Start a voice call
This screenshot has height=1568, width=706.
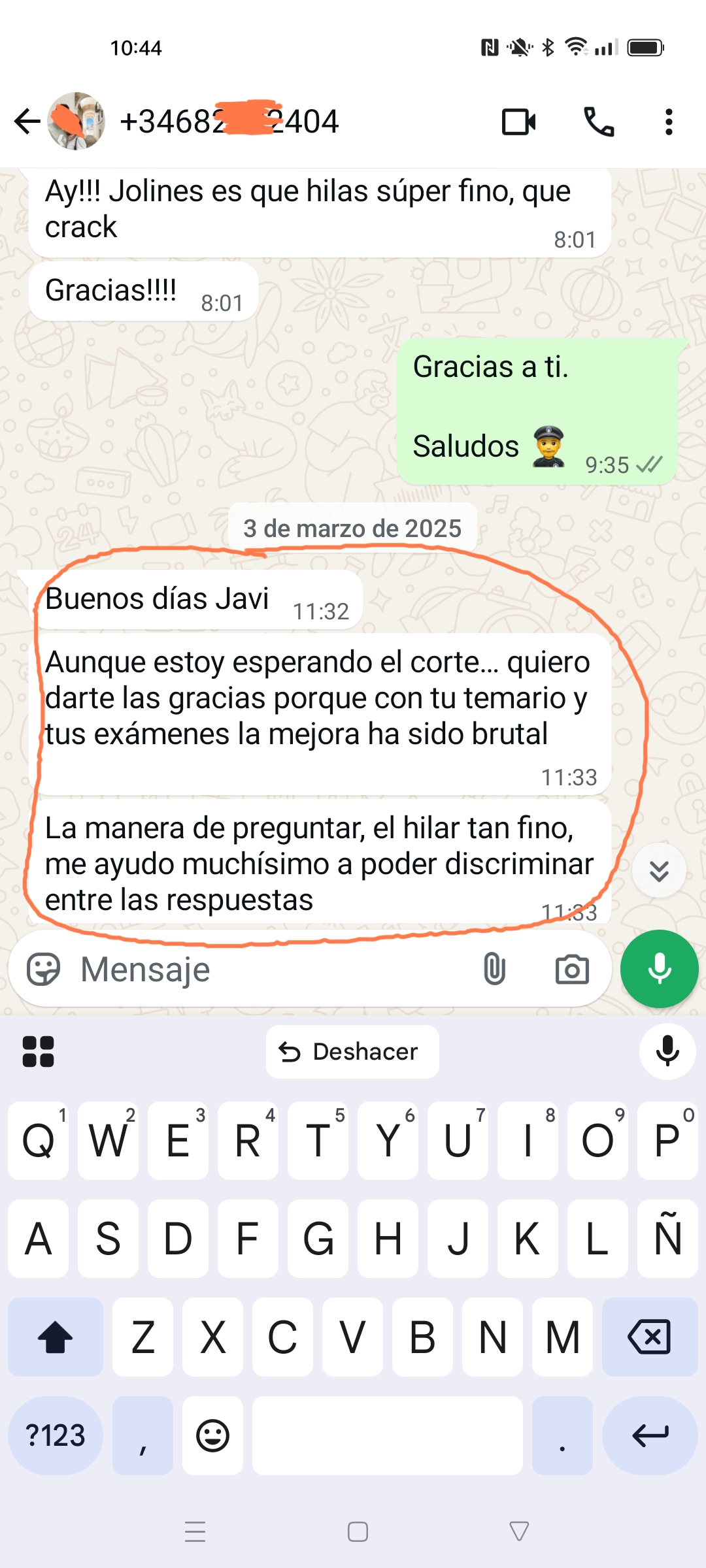[x=598, y=122]
